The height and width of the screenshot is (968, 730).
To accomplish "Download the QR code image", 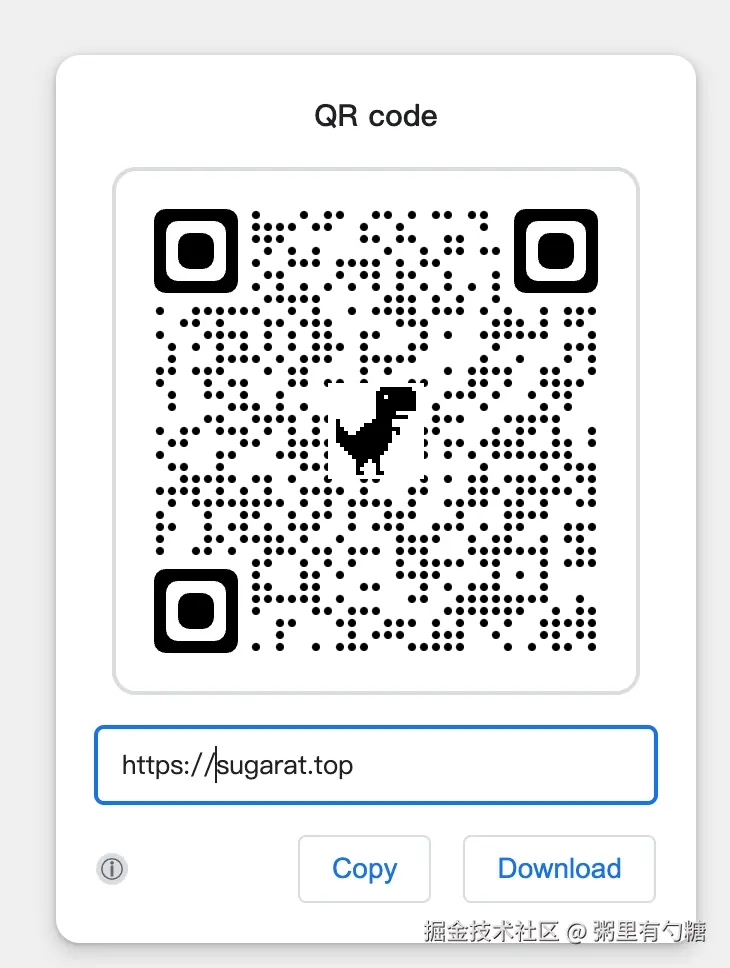I will pyautogui.click(x=559, y=869).
